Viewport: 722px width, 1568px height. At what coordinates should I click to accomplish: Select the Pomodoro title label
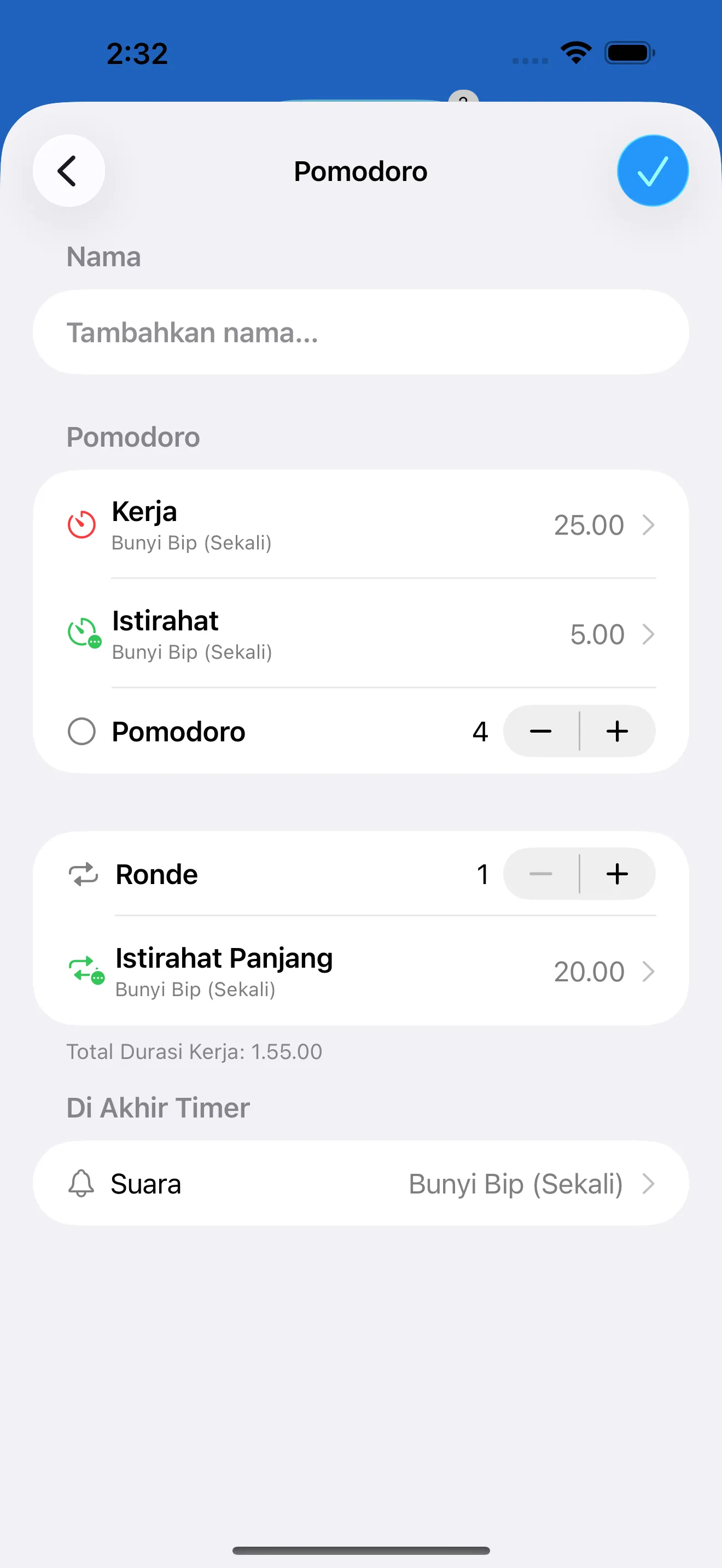(360, 171)
